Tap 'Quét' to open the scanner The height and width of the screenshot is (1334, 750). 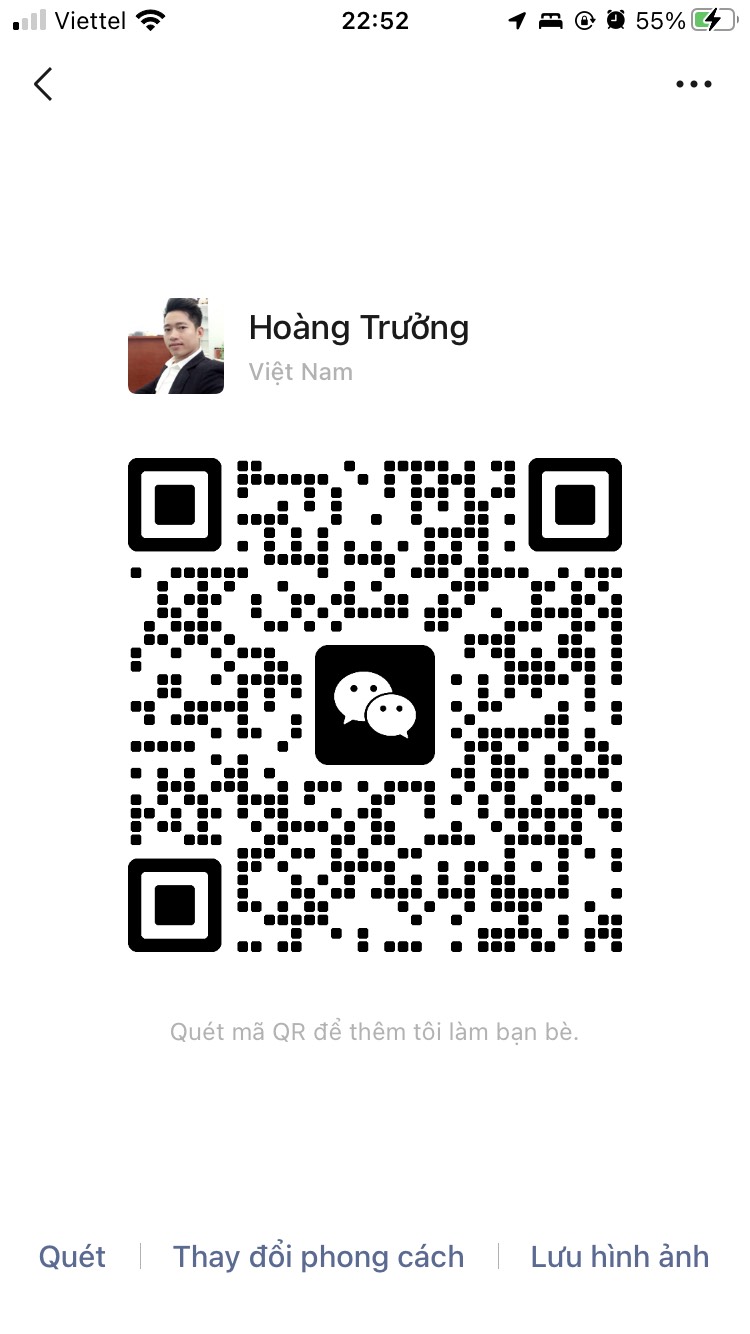[71, 1256]
